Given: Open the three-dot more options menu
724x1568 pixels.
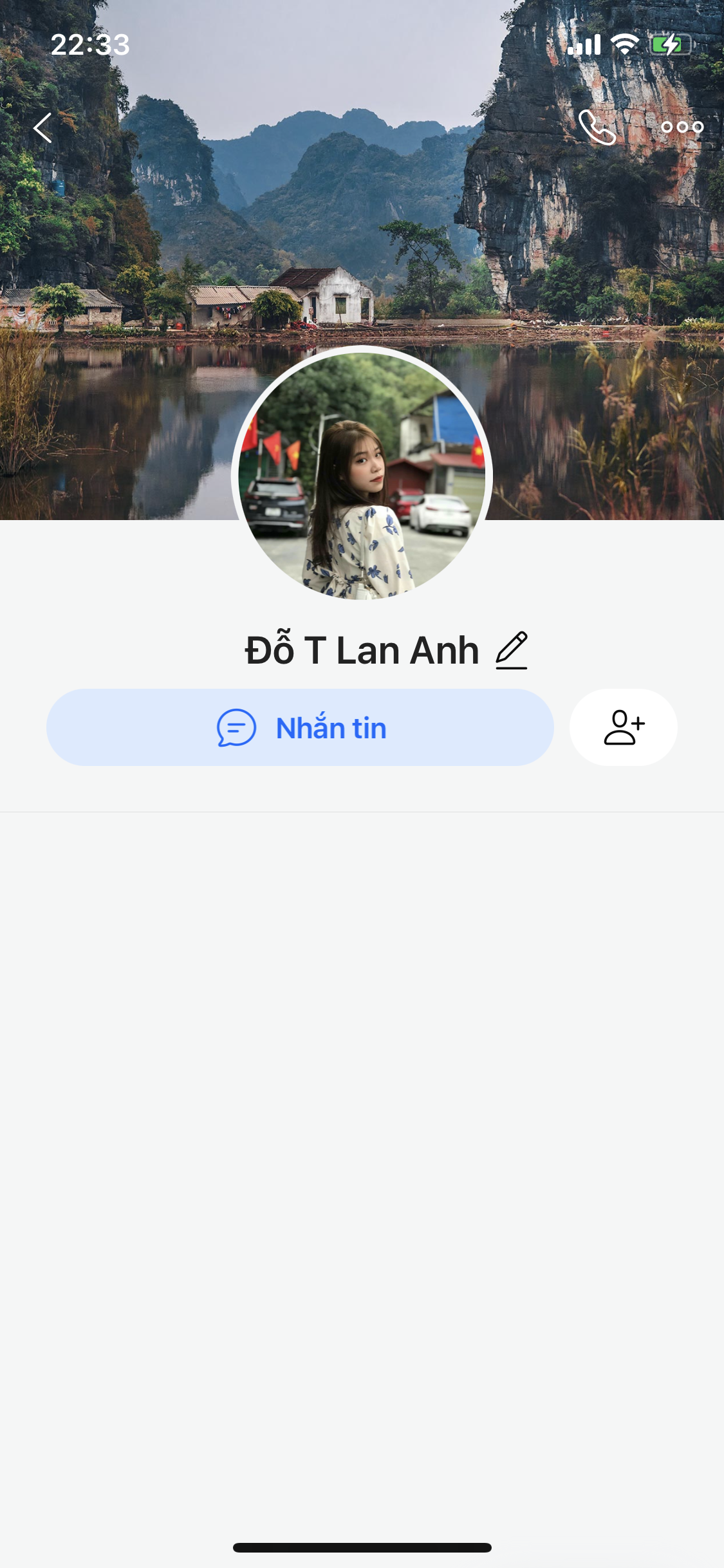Looking at the screenshot, I should [x=682, y=127].
